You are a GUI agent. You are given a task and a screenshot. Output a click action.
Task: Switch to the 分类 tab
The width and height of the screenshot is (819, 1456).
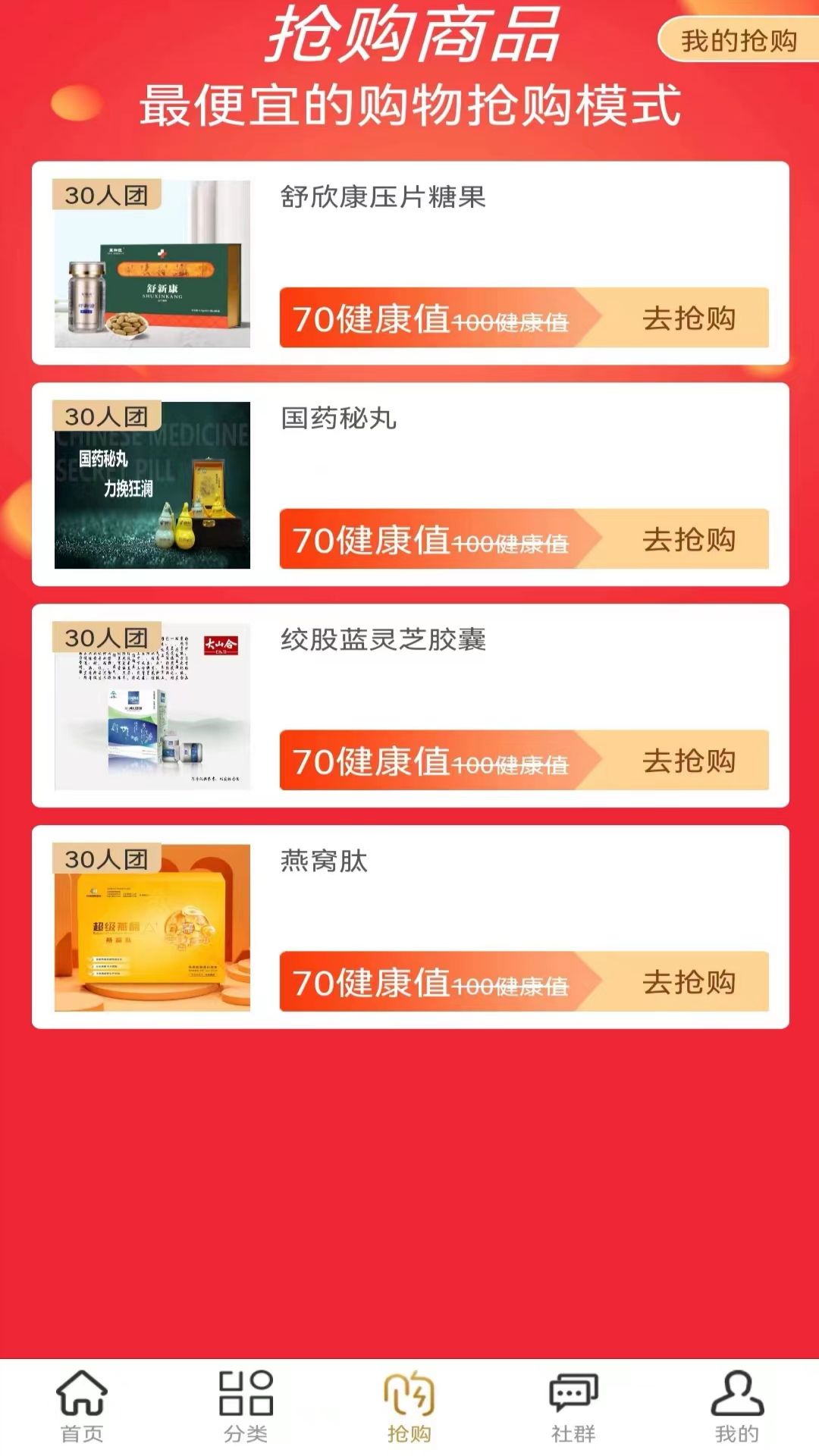[246, 1407]
